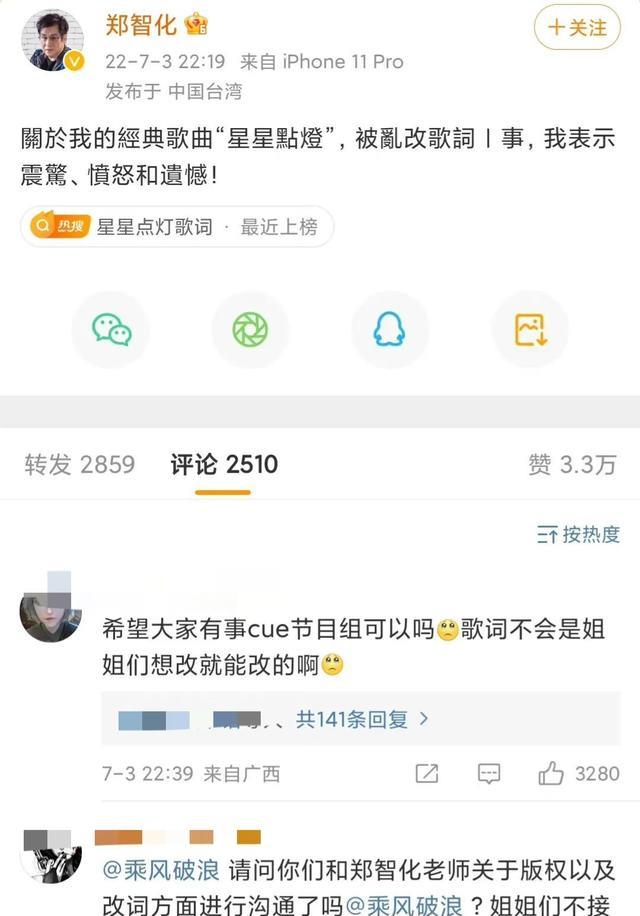The height and width of the screenshot is (916, 640).
Task: Share to WeChat Moments via aperture icon
Action: [x=250, y=330]
